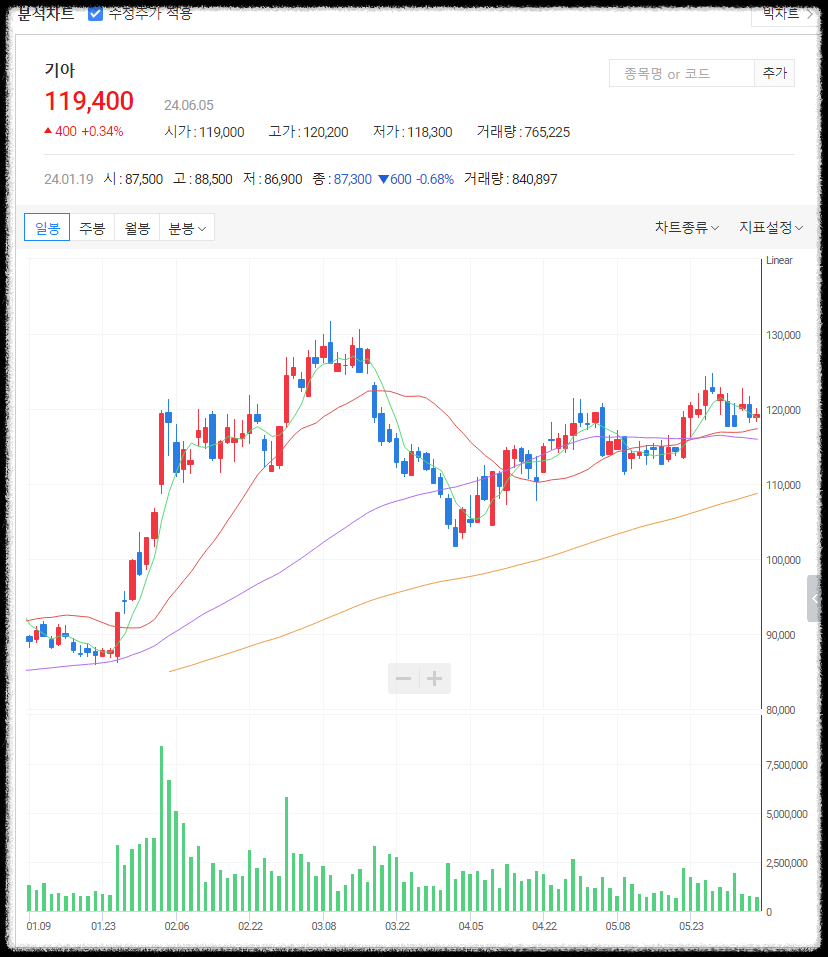This screenshot has width=828, height=957.
Task: Zoom out the chart with minus button
Action: click(x=403, y=679)
